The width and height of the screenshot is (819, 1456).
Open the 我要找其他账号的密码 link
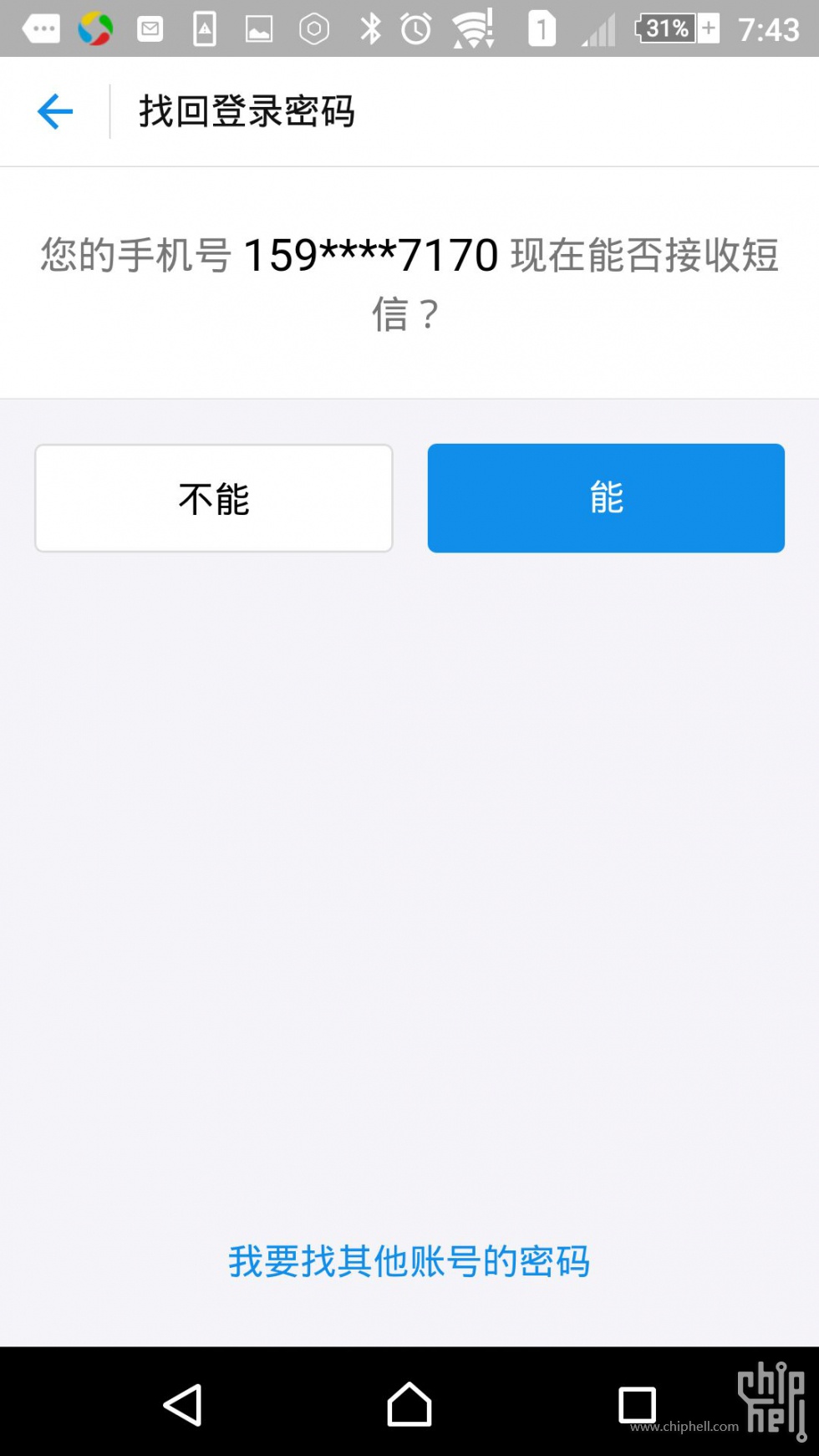(x=409, y=1261)
